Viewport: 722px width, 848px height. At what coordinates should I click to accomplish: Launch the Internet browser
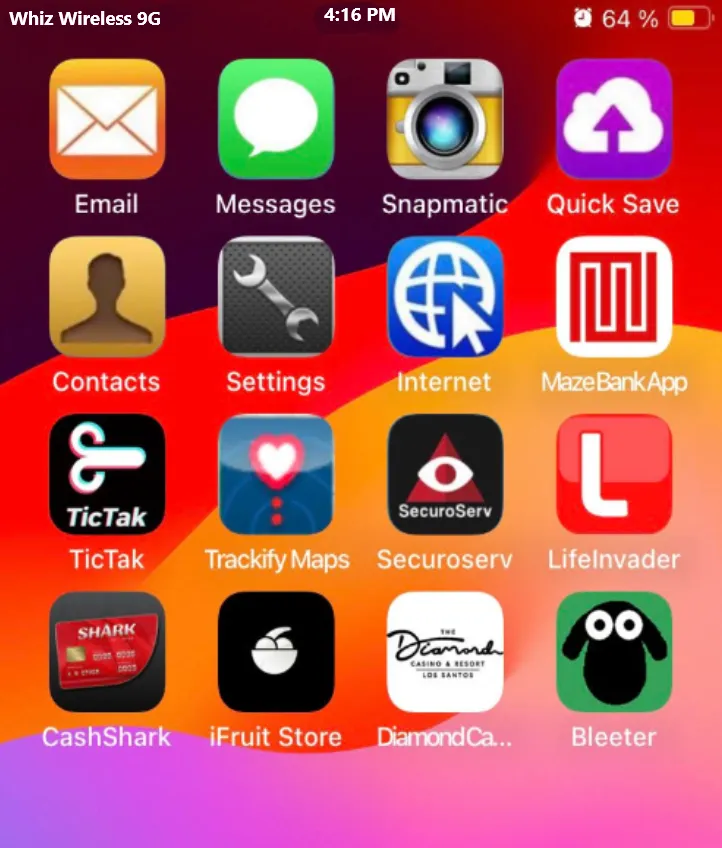click(444, 296)
